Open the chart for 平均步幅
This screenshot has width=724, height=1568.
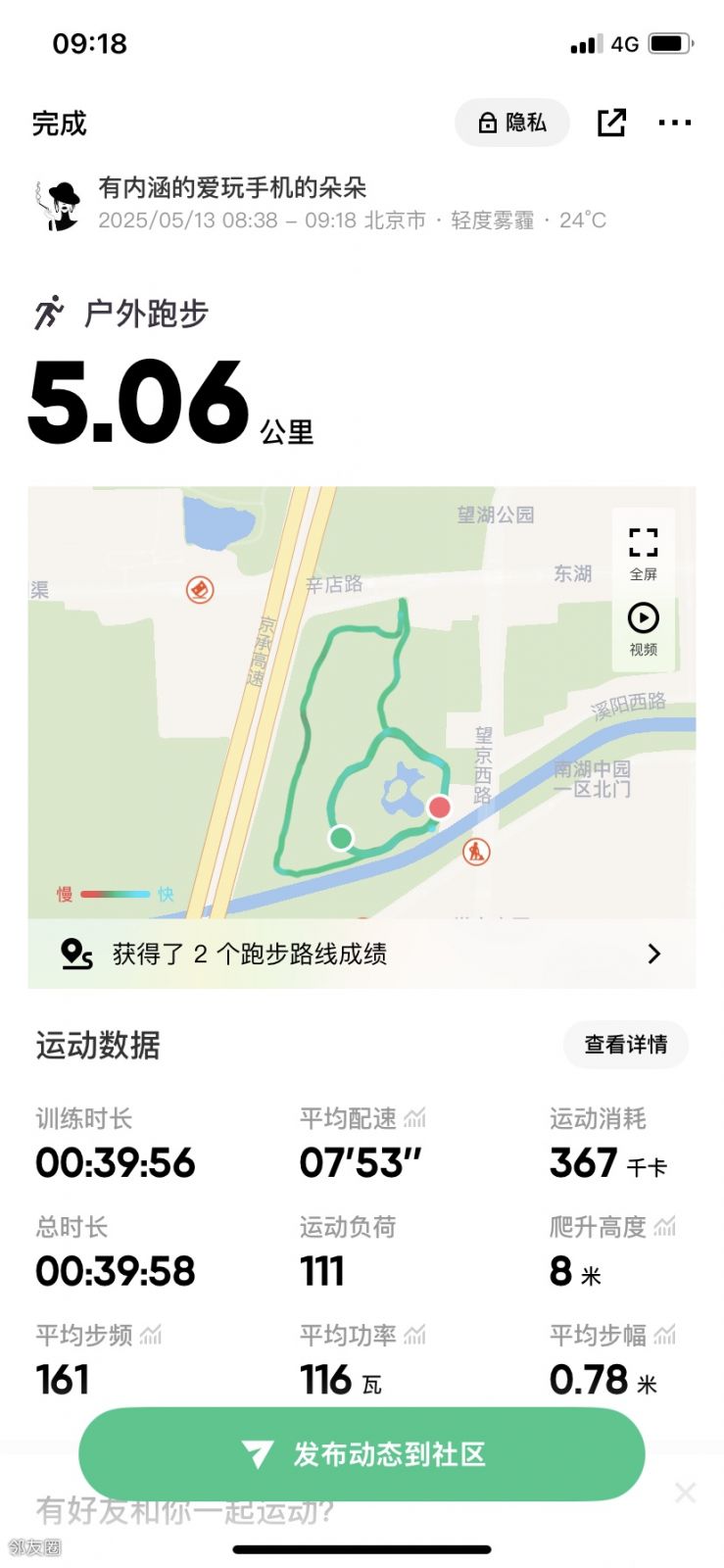coord(665,1335)
